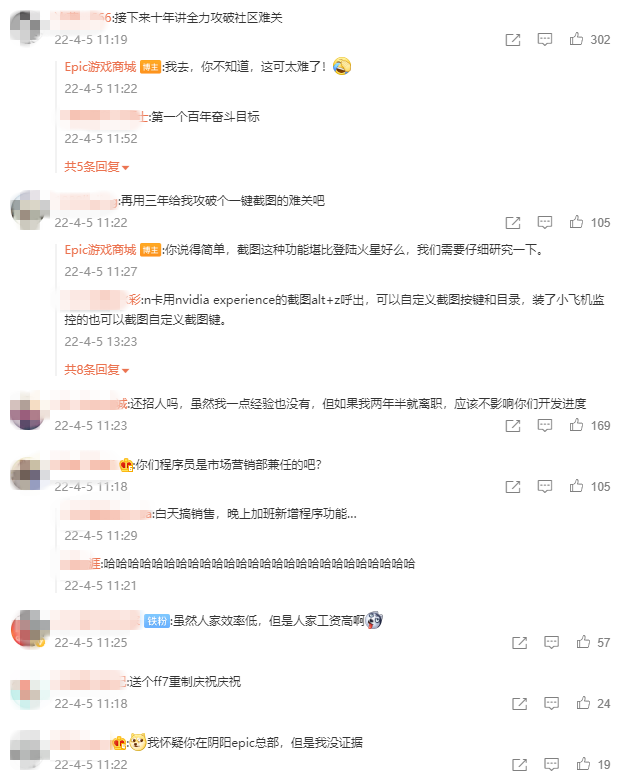
Task: Expand the 共5条回复 replies
Action: pyautogui.click(x=97, y=166)
